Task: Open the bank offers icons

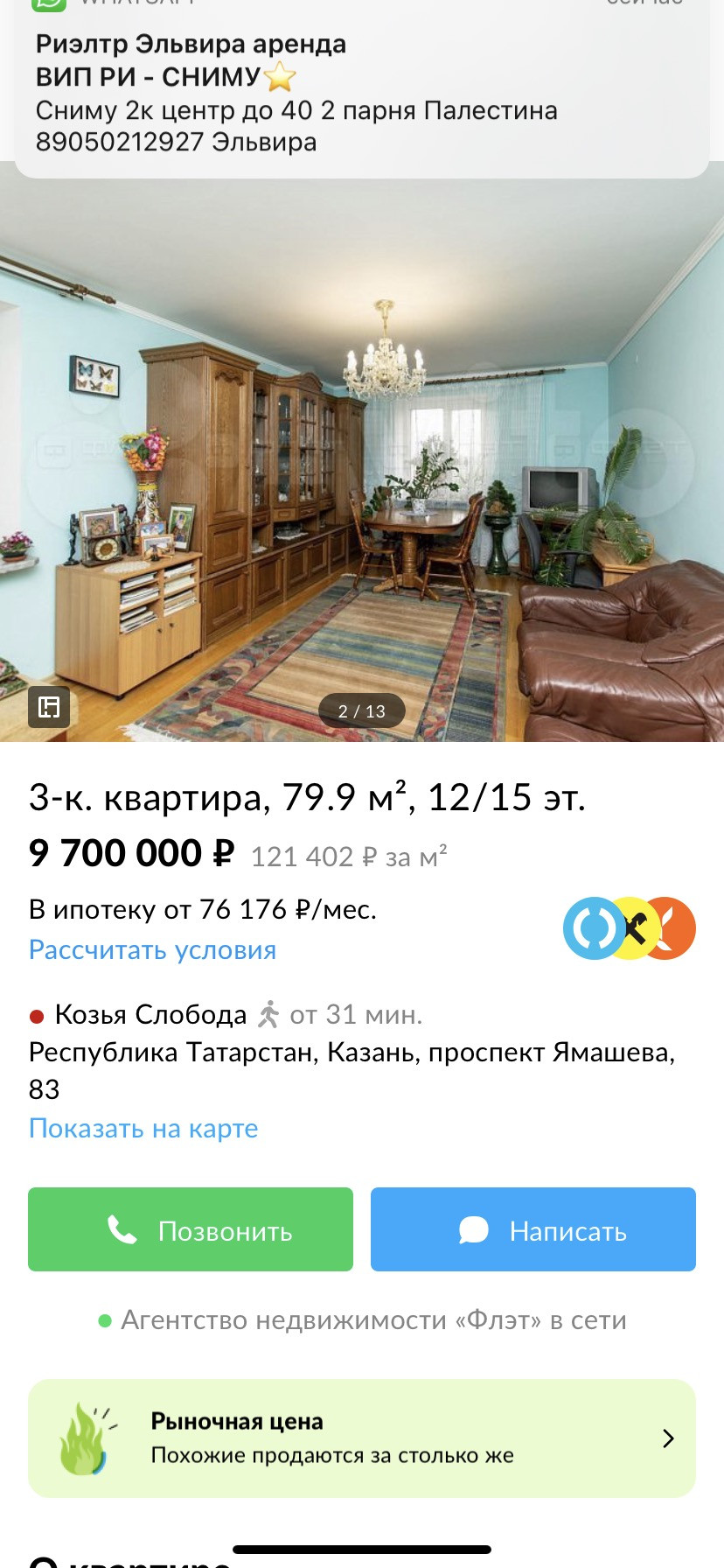Action: pyautogui.click(x=629, y=928)
